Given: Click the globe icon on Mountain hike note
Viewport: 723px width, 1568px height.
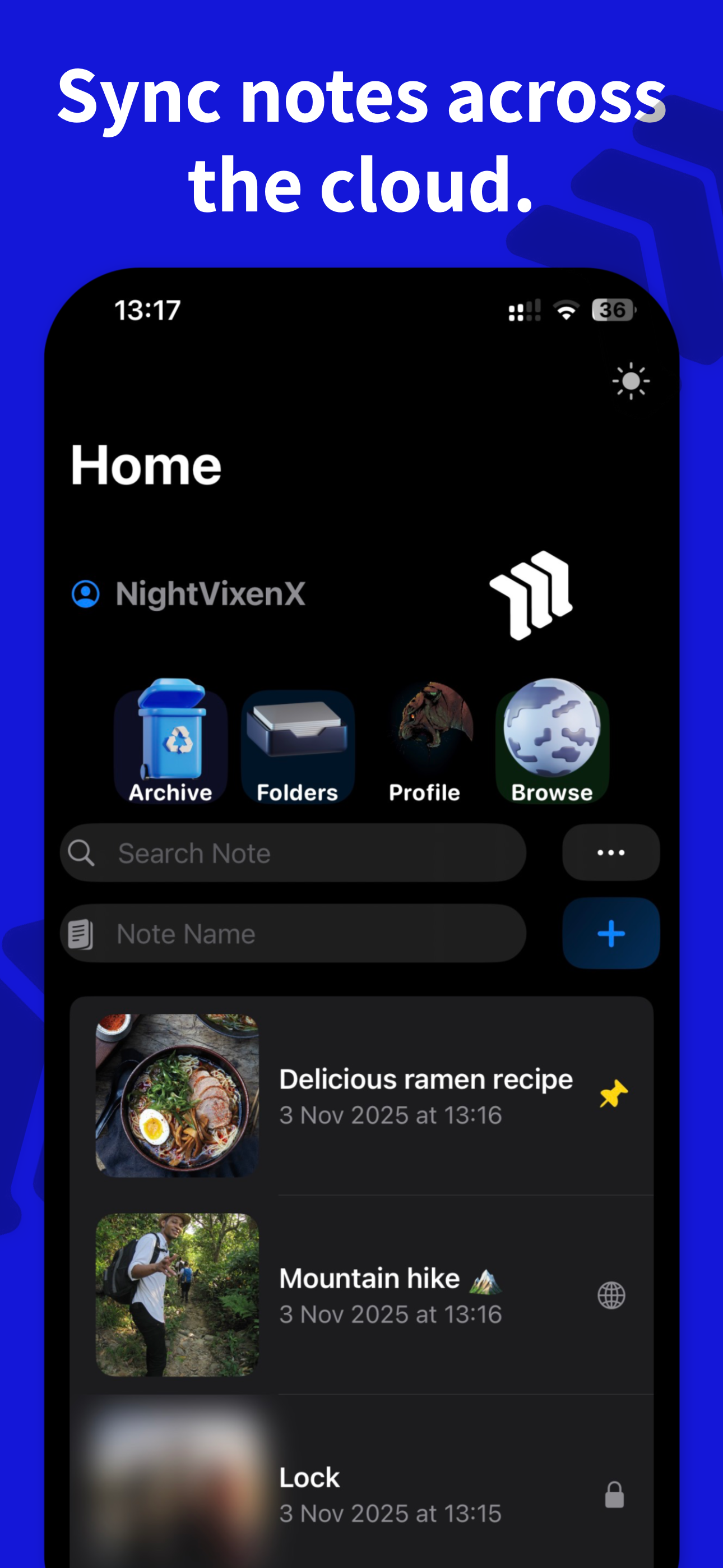Looking at the screenshot, I should (613, 1295).
